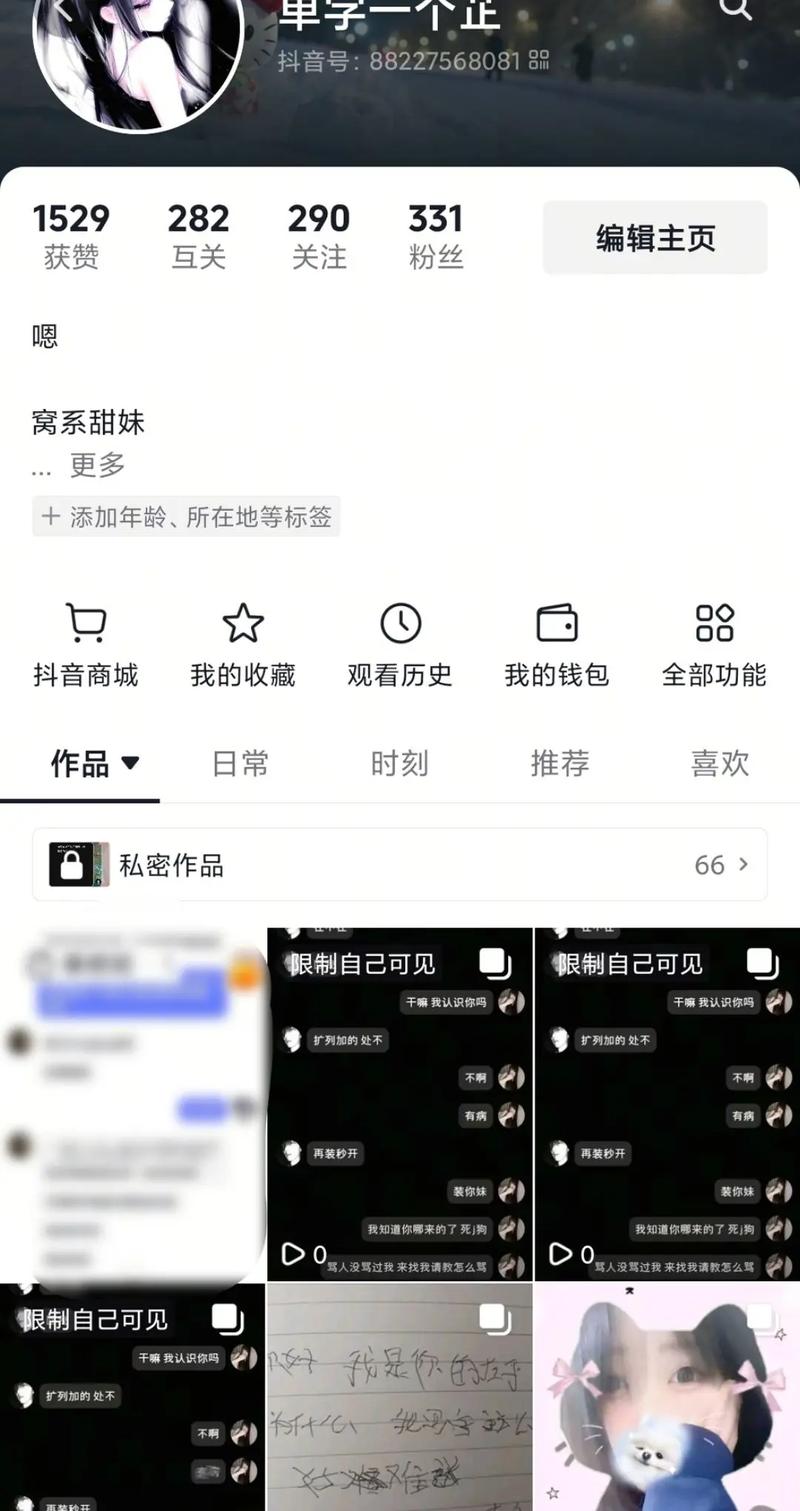This screenshot has width=800, height=1511.
Task: Open 我的收藏 favorites
Action: 243,645
